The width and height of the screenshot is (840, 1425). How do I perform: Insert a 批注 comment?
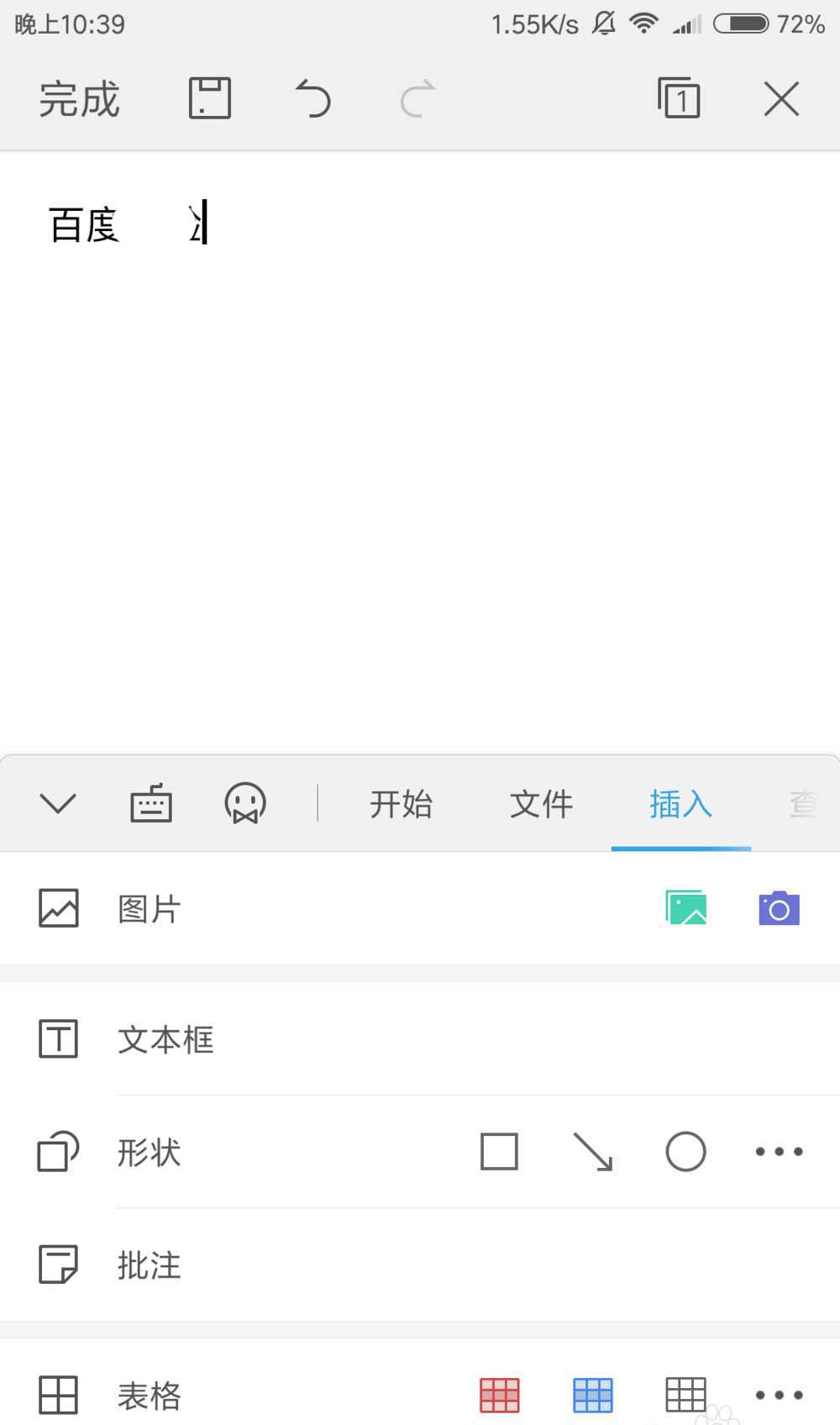(x=149, y=1265)
